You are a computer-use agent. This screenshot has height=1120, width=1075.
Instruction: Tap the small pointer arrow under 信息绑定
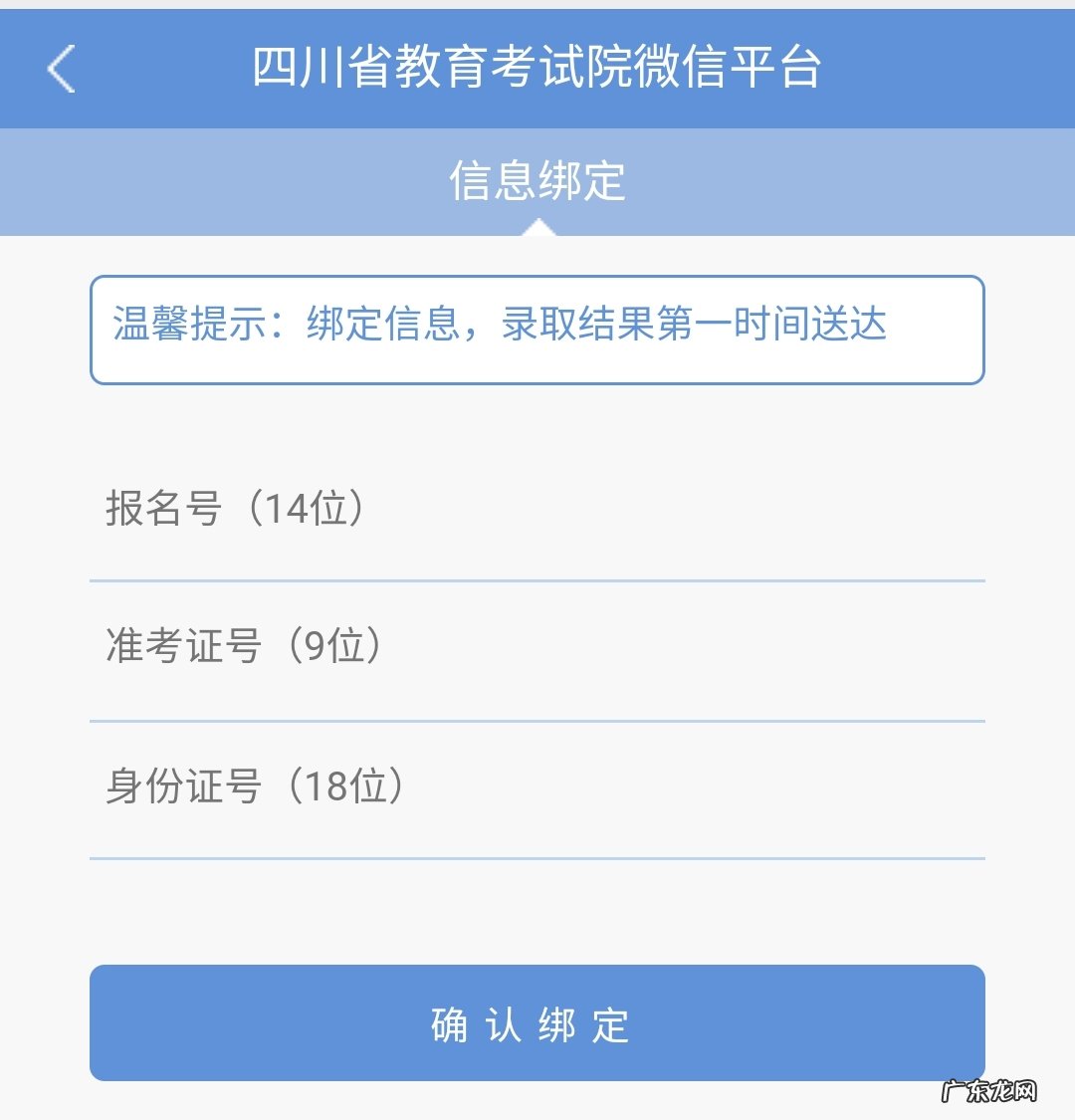tap(537, 229)
